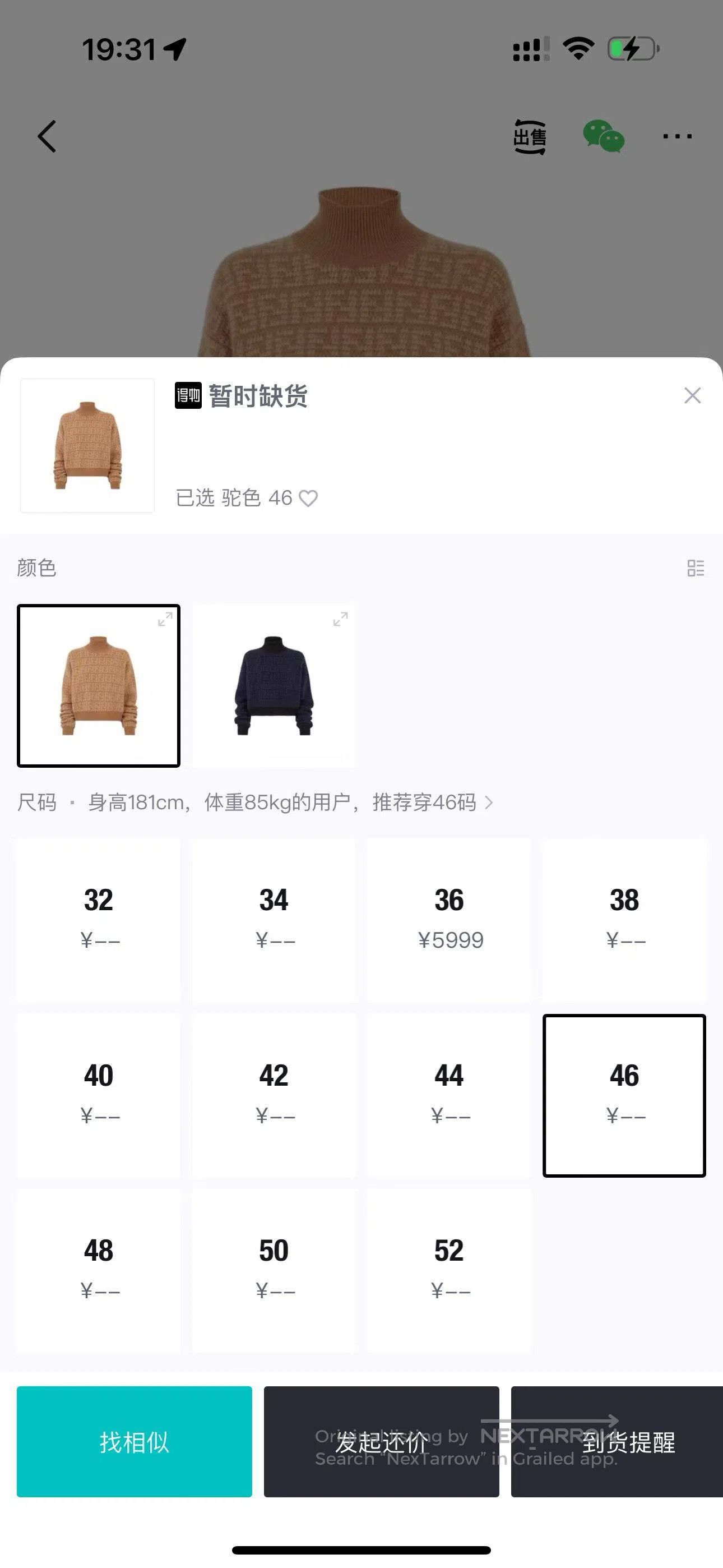This screenshot has width=723, height=1568.
Task: Select the camel color sweater
Action: pyautogui.click(x=99, y=685)
